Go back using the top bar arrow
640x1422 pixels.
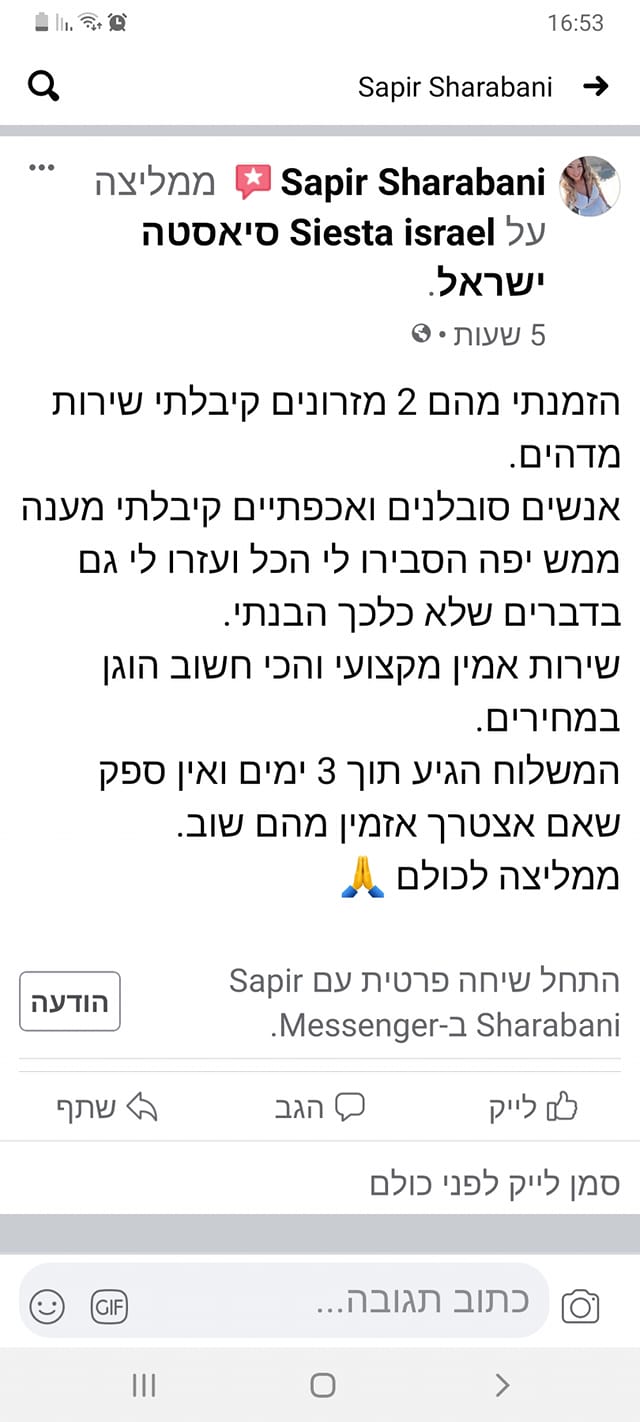pos(595,87)
